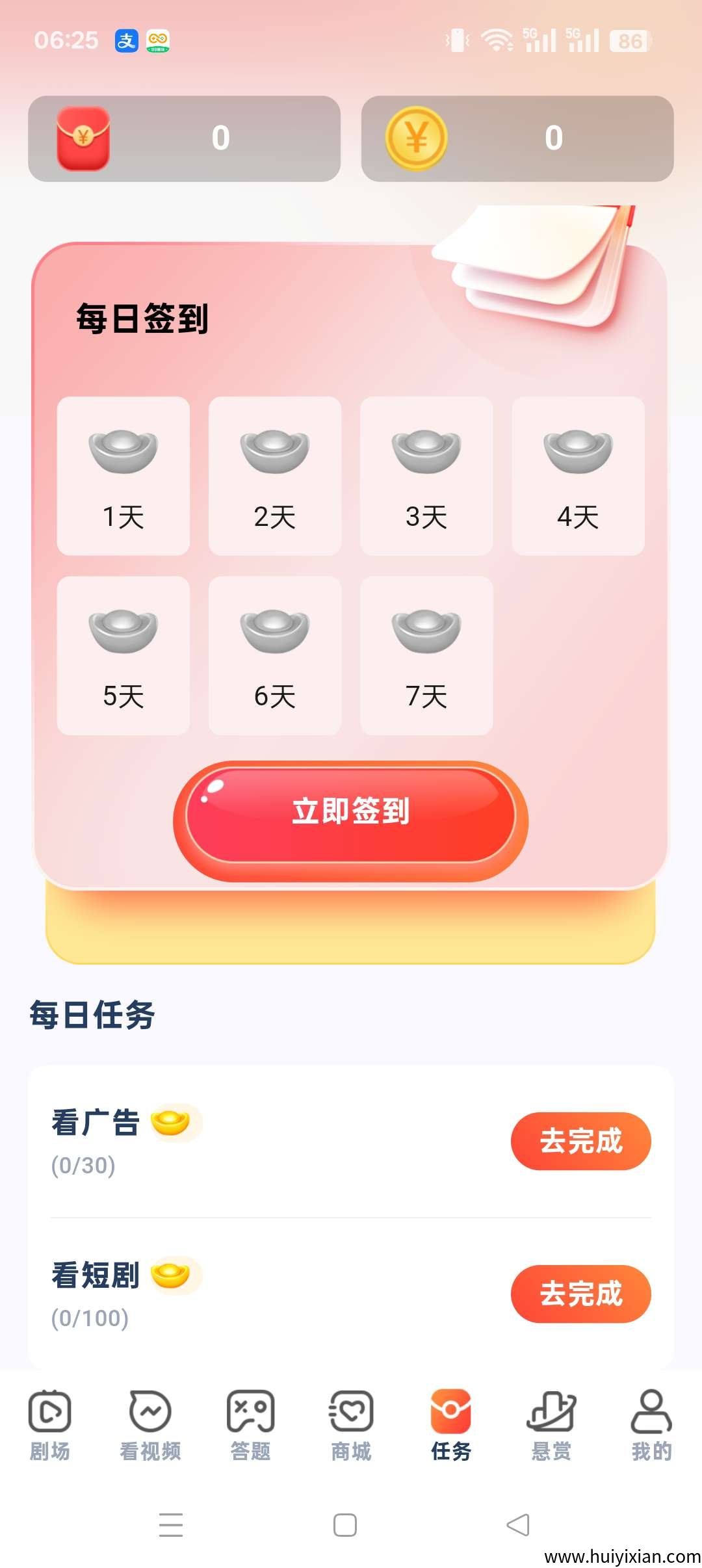Click the red envelope balance icon

pyautogui.click(x=84, y=138)
